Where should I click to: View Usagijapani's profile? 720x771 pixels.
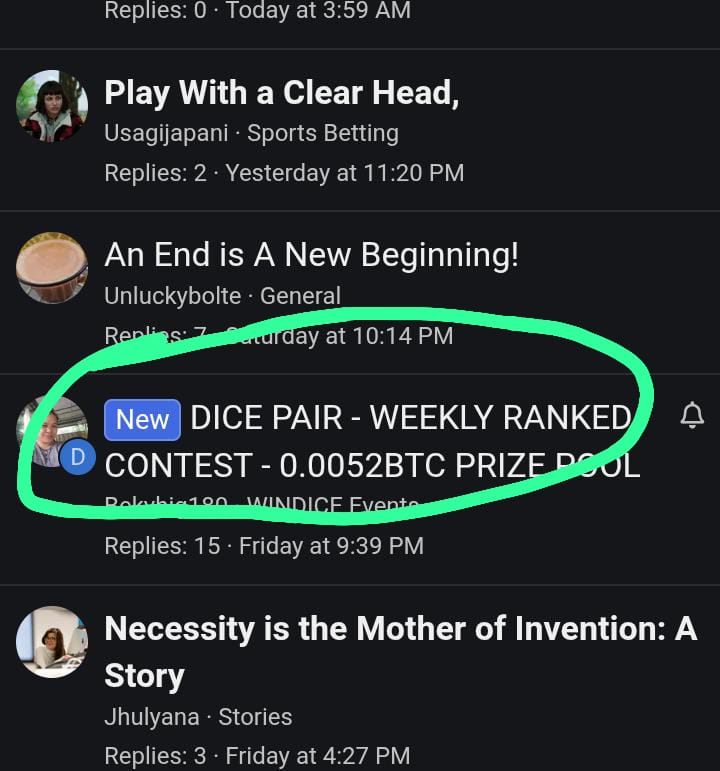[x=166, y=133]
